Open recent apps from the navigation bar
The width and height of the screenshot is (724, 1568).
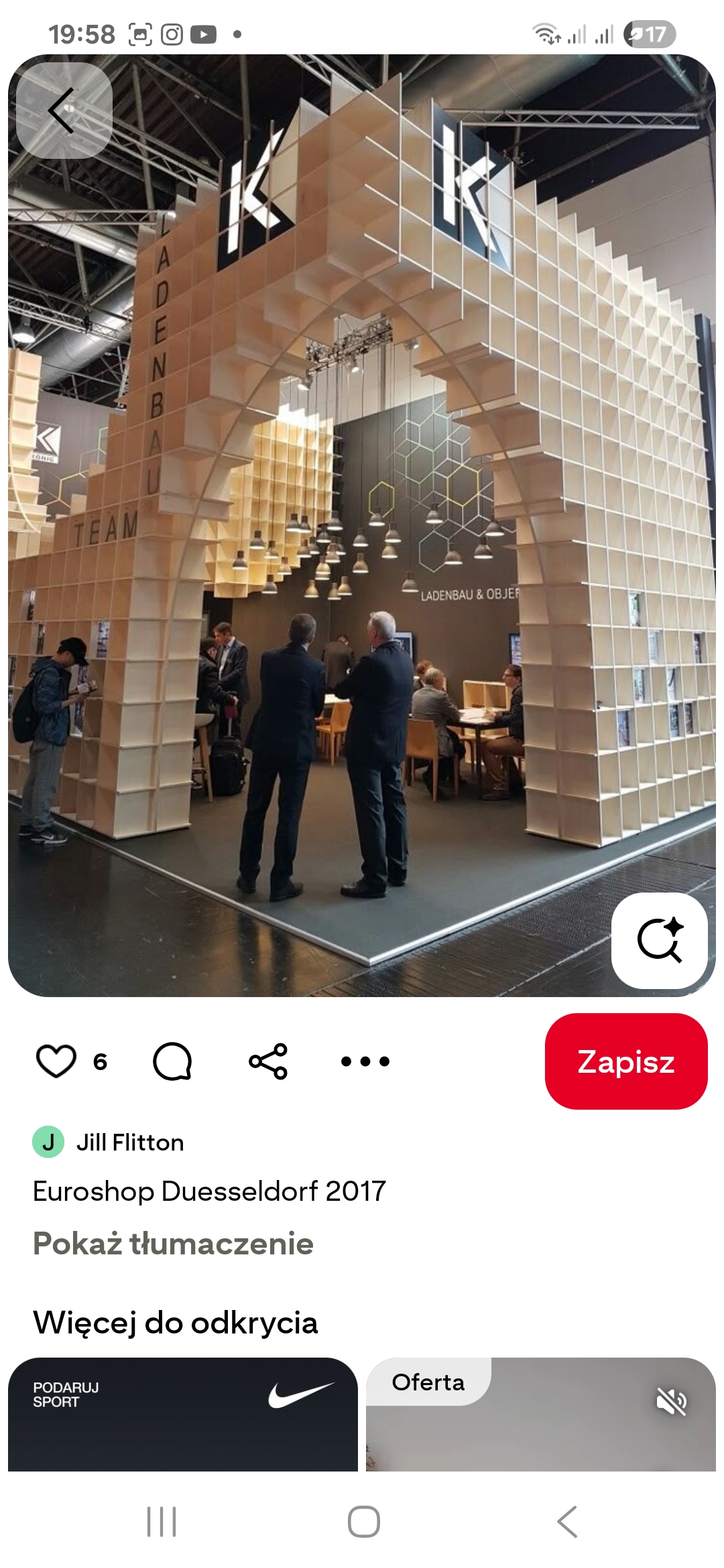[x=162, y=1522]
